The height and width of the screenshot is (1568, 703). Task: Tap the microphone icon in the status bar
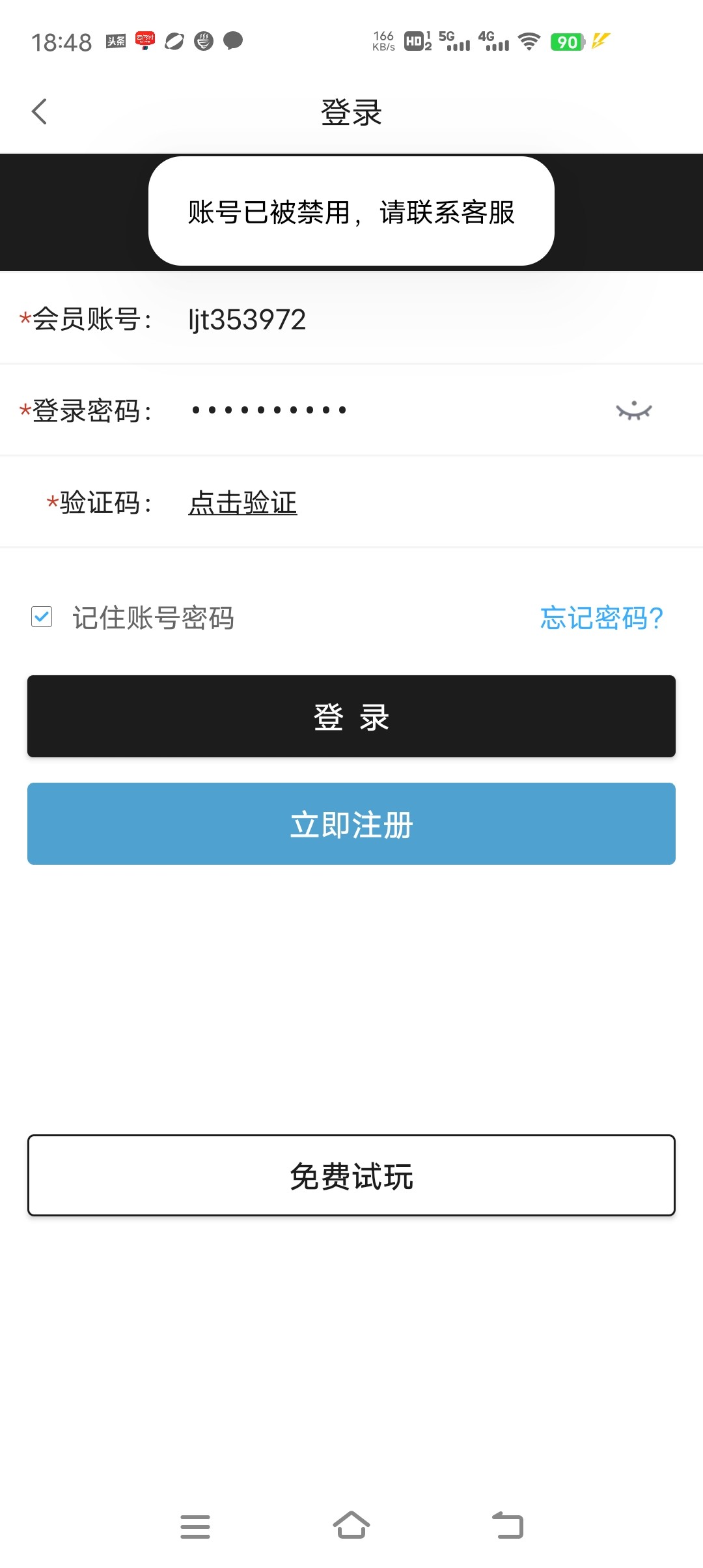[203, 40]
